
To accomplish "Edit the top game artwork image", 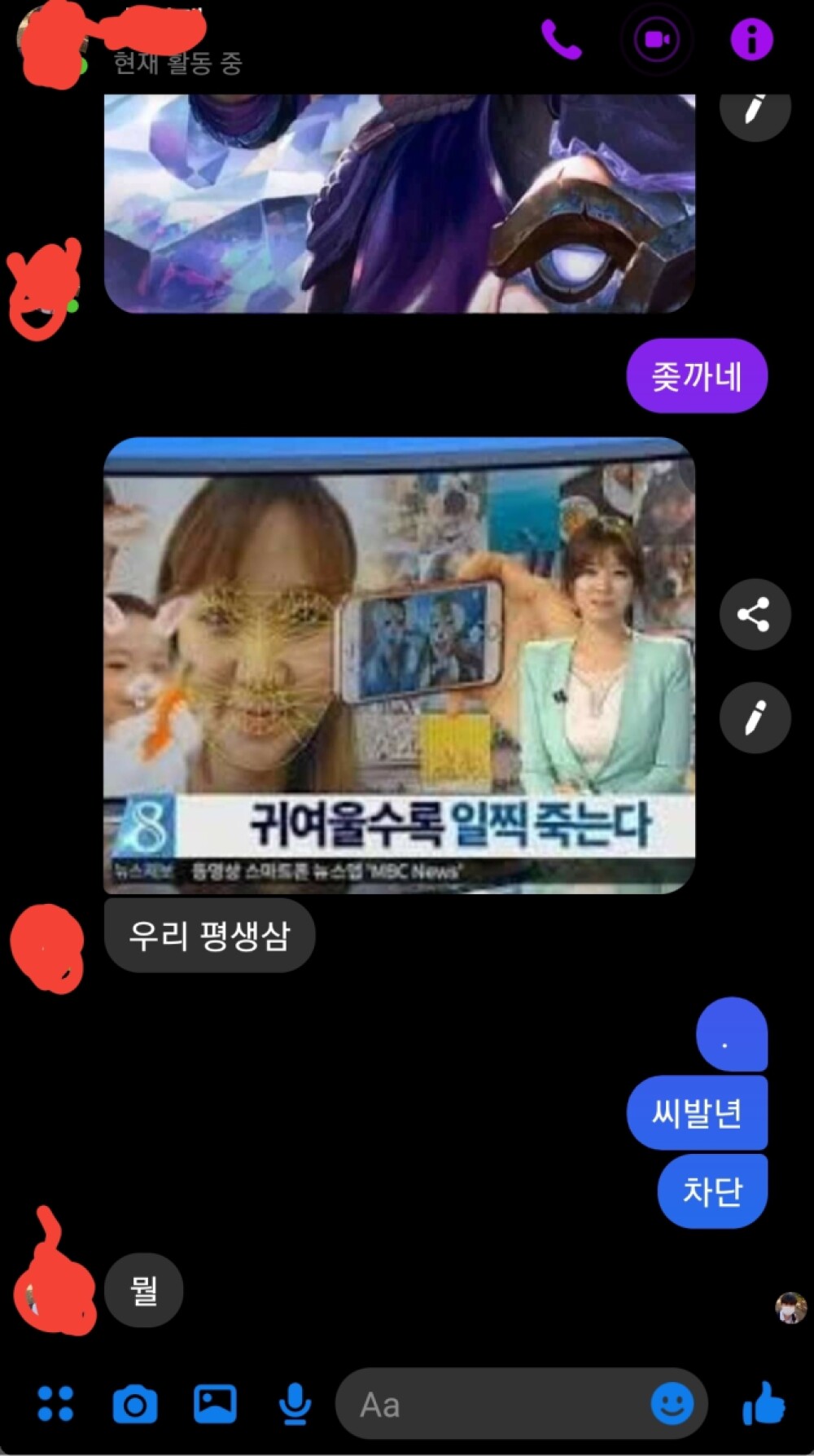I will click(755, 110).
